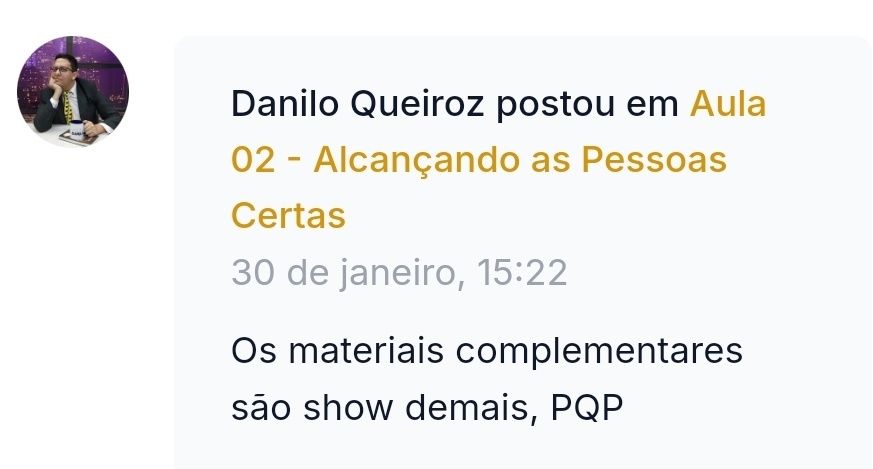
Task: Open Danilo Queiroz's profile picture
Action: coord(73,92)
